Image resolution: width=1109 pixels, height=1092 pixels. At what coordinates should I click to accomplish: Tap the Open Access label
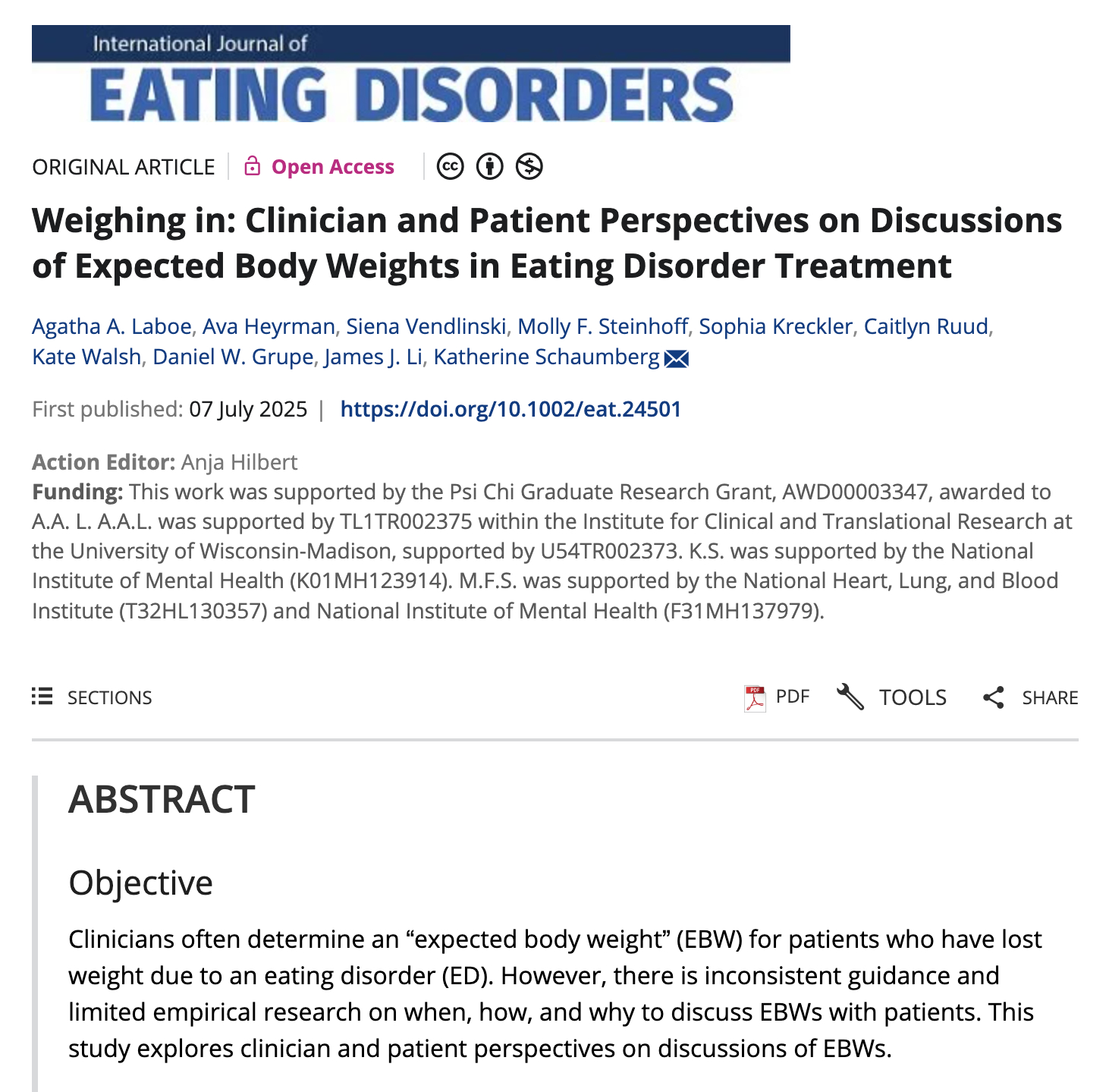pos(320,167)
